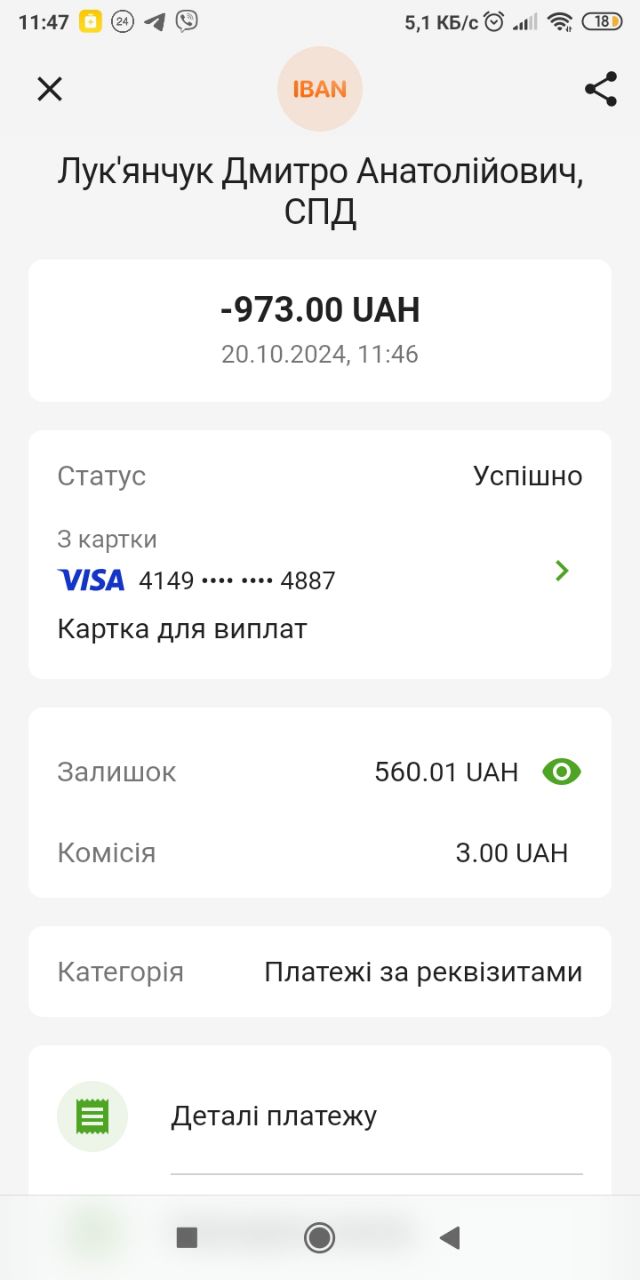Tap the system home button
Image resolution: width=640 pixels, height=1280 pixels.
pos(319,1238)
